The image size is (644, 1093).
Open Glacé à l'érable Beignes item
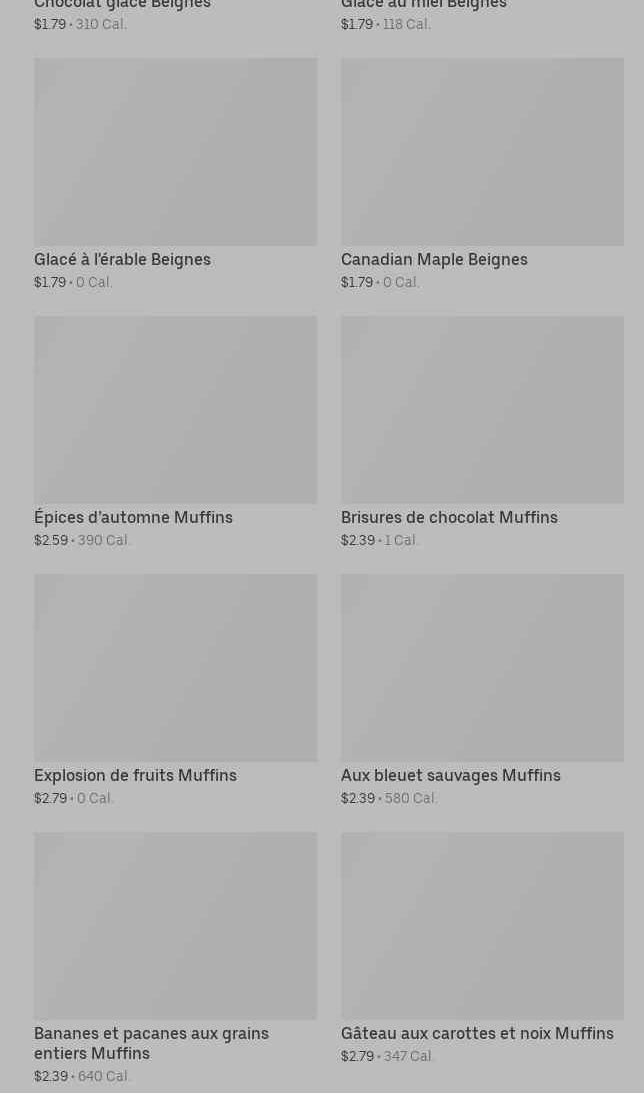point(175,152)
